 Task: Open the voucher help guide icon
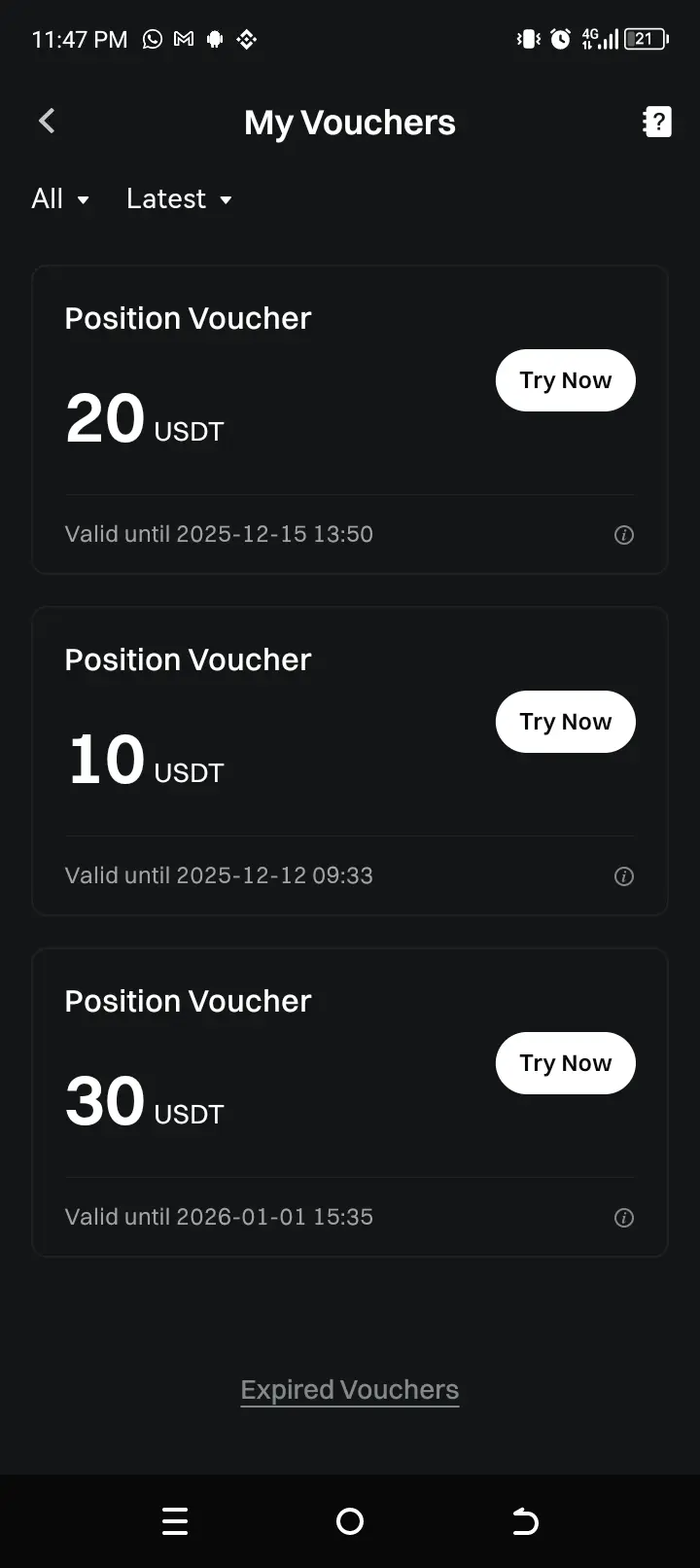pyautogui.click(x=657, y=122)
